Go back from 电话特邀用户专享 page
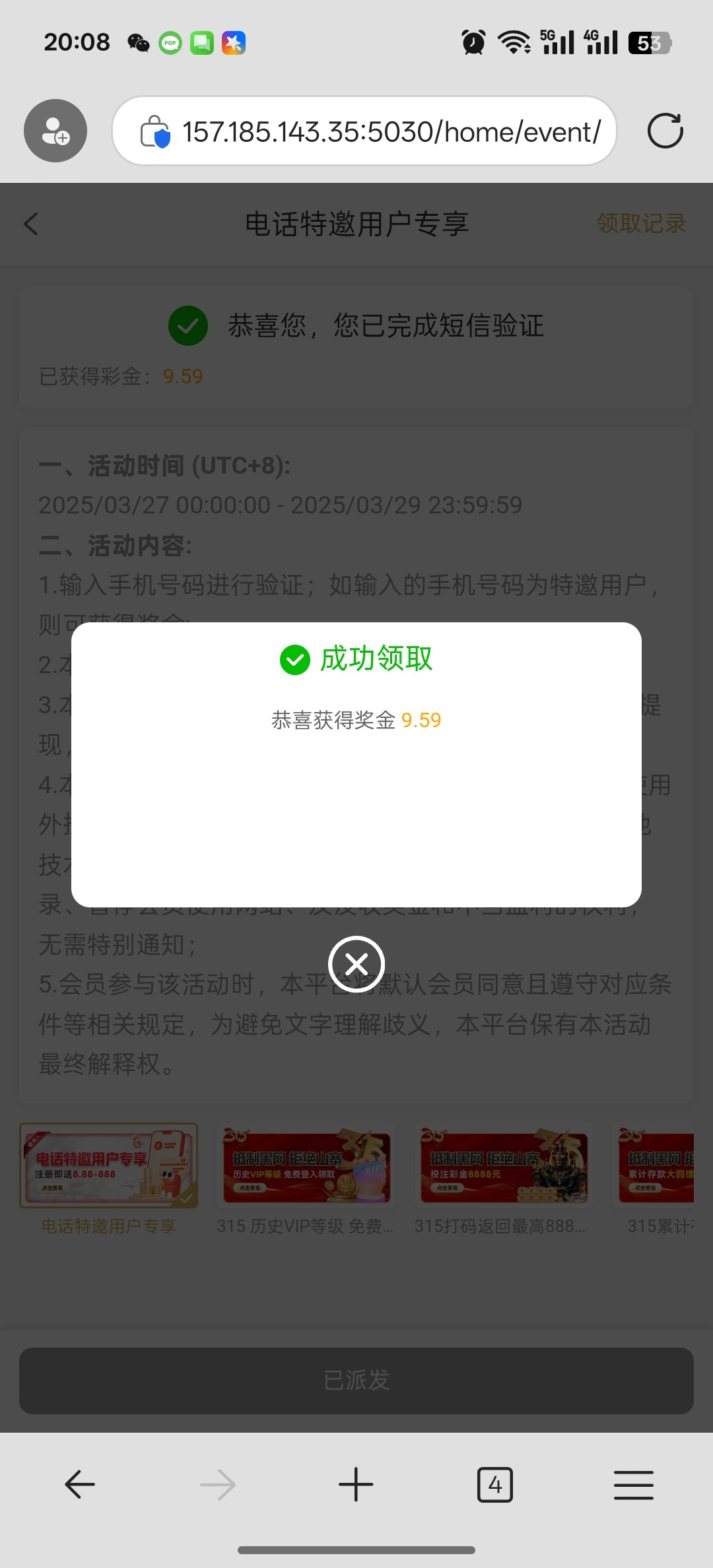Viewport: 713px width, 1568px height. coord(31,224)
